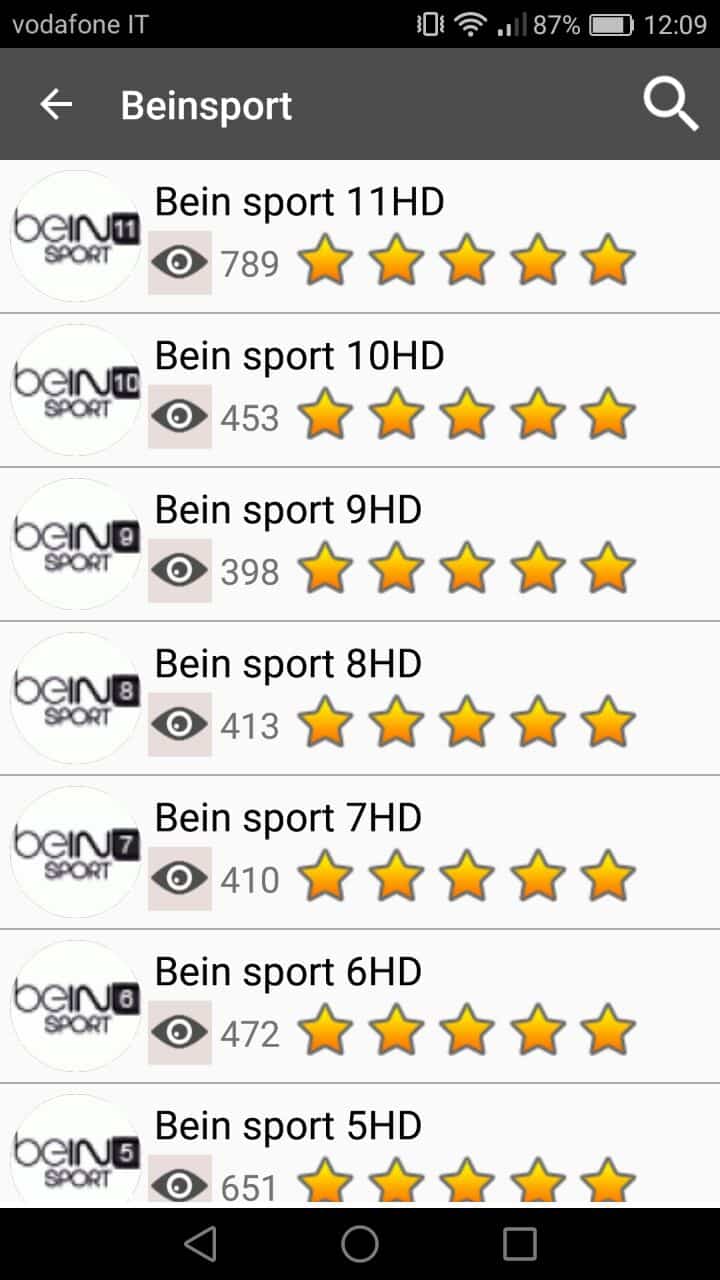
Task: Open the Bein sport 11HD channel
Action: point(360,236)
